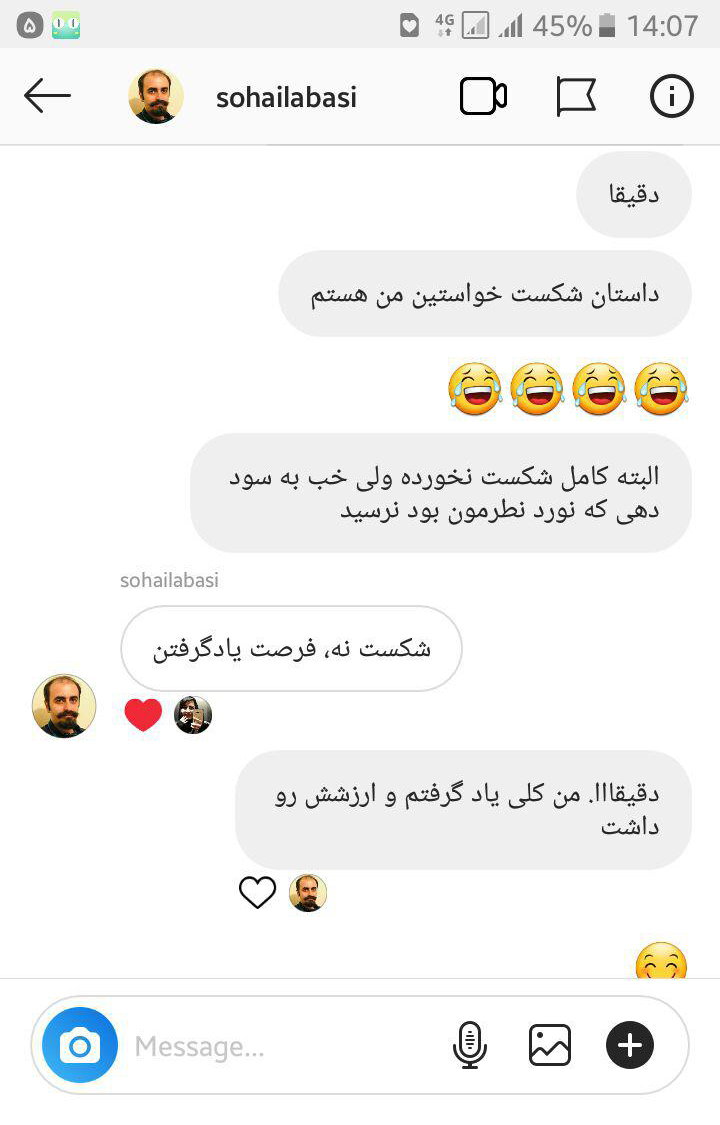Open sender's avatar beside شکست نه message
Screen dimensions: 720x1125
click(64, 705)
